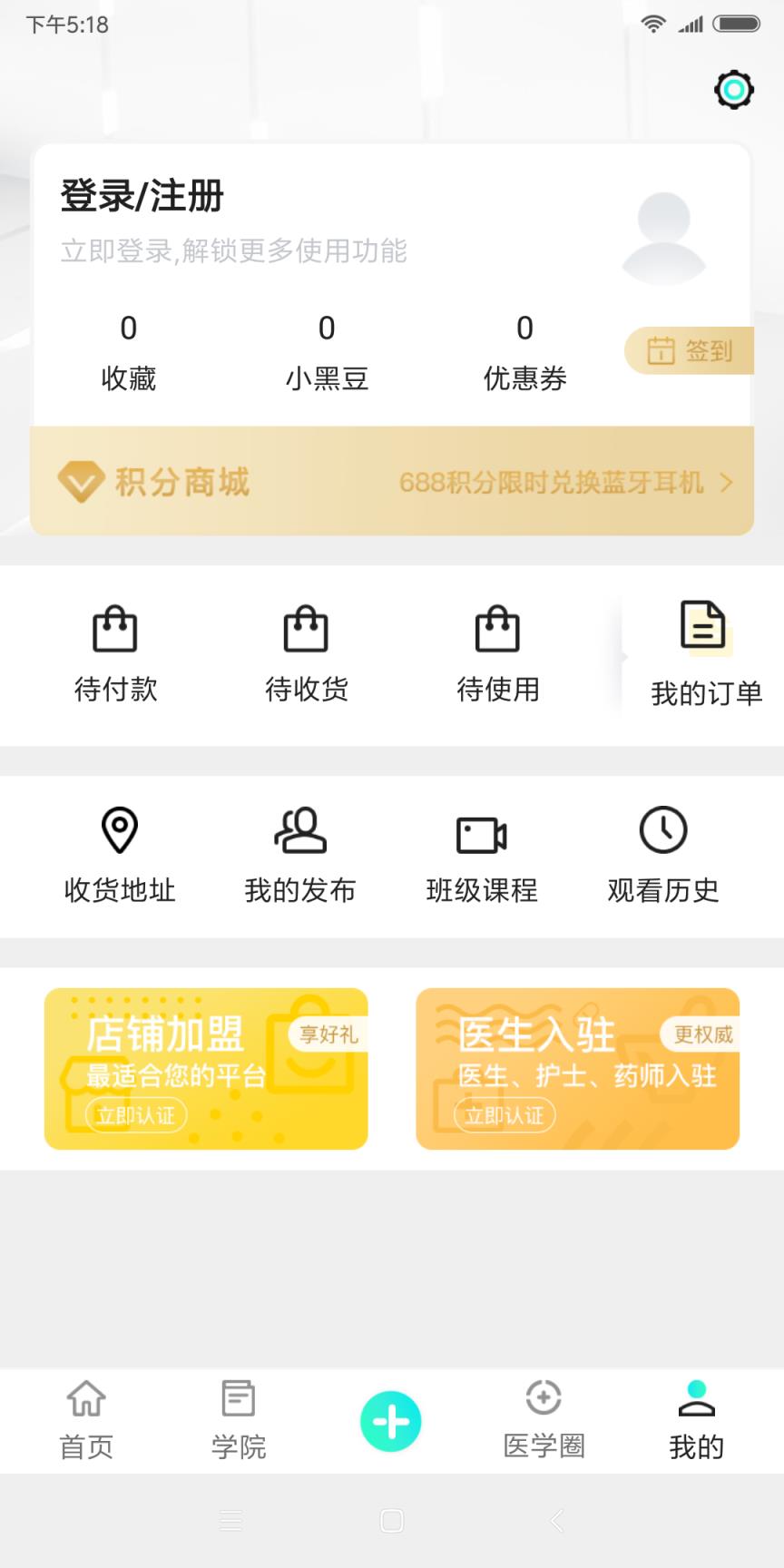Image resolution: width=784 pixels, height=1568 pixels.
Task: Tap the teal plus button in bottom bar
Action: [390, 1421]
